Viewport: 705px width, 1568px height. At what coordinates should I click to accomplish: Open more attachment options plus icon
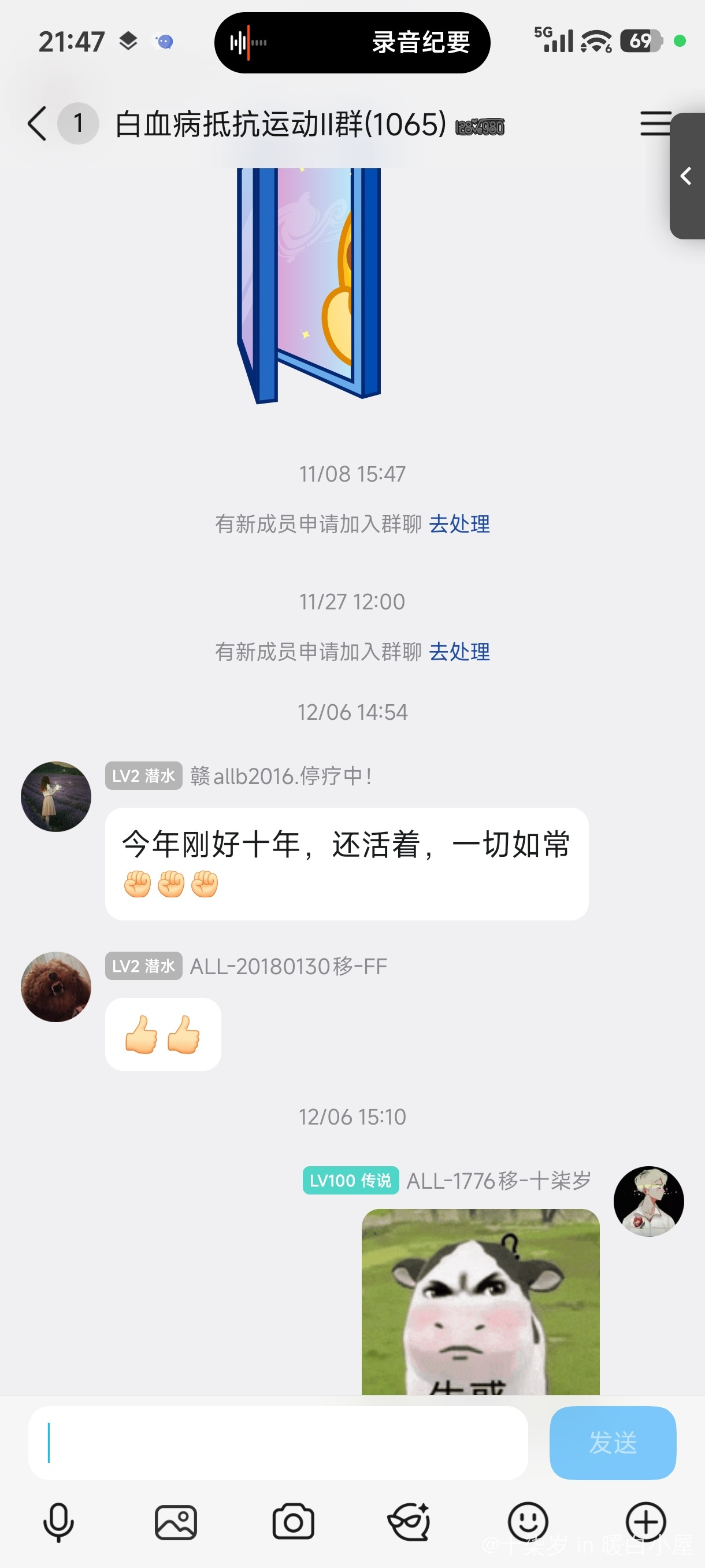(x=645, y=1522)
